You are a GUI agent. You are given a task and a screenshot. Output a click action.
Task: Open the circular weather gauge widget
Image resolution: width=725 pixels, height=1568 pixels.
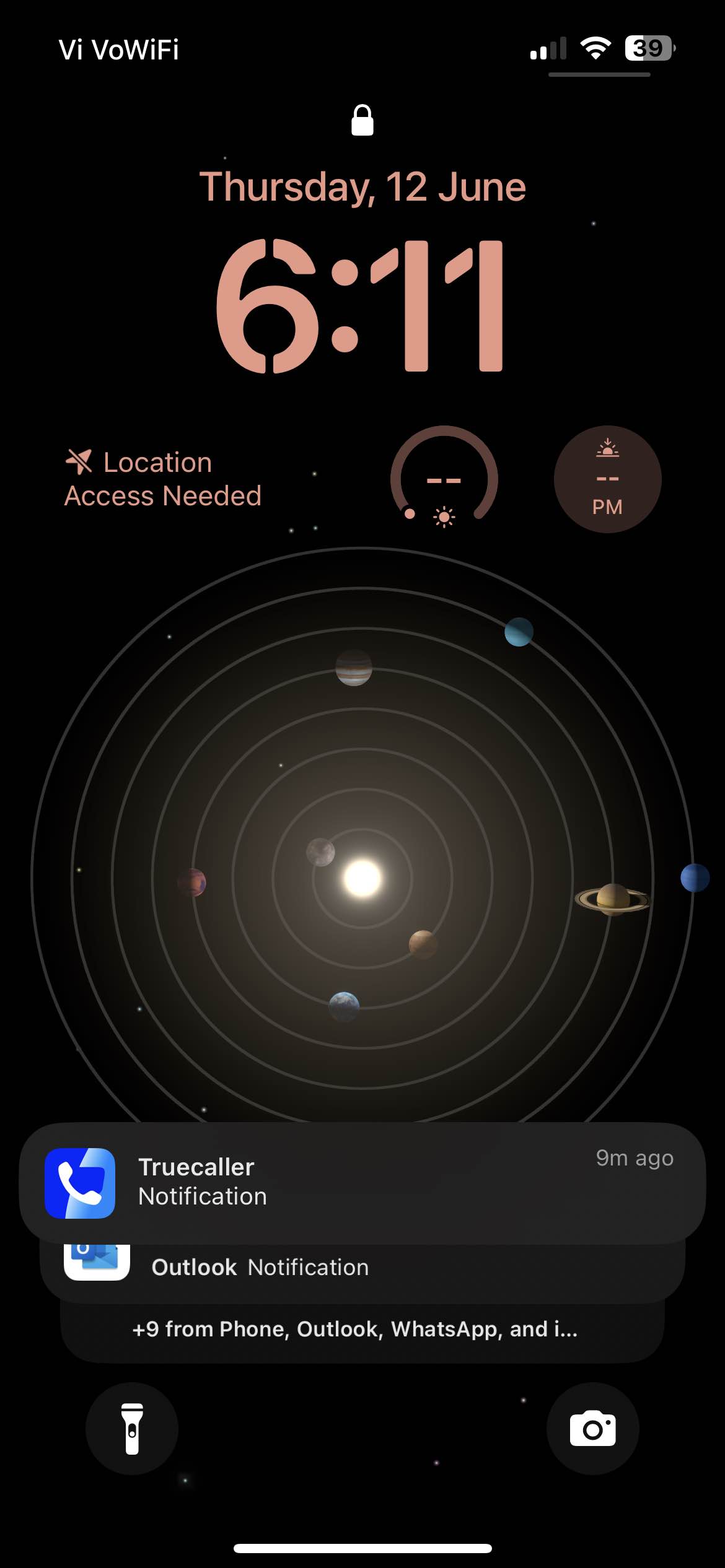(444, 479)
